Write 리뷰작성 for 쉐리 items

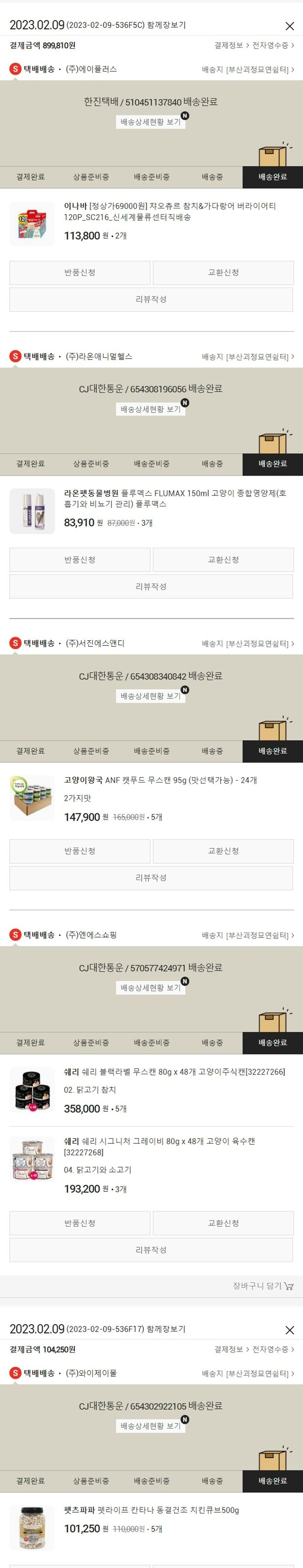tap(151, 1250)
